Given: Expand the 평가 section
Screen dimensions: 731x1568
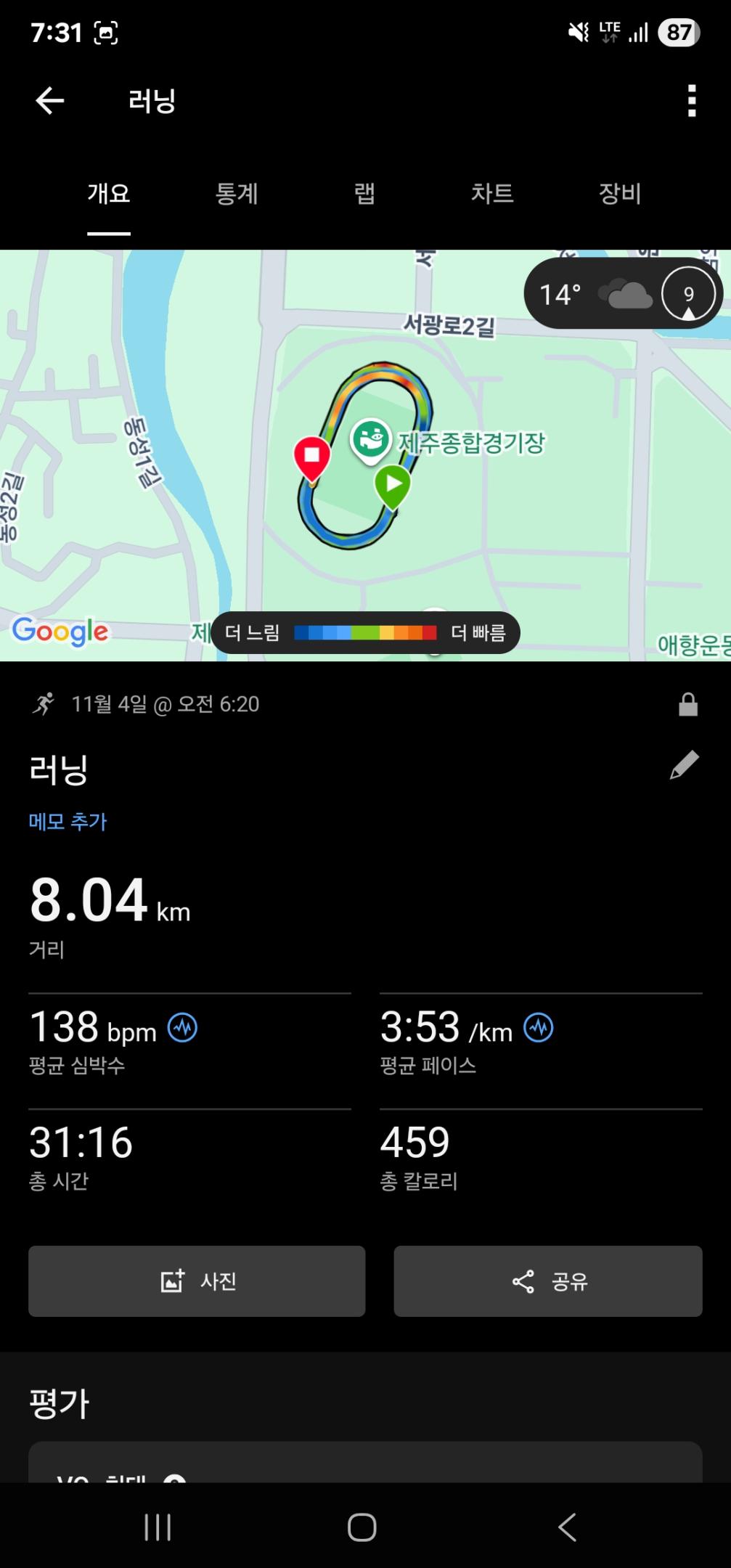Looking at the screenshot, I should (61, 1402).
